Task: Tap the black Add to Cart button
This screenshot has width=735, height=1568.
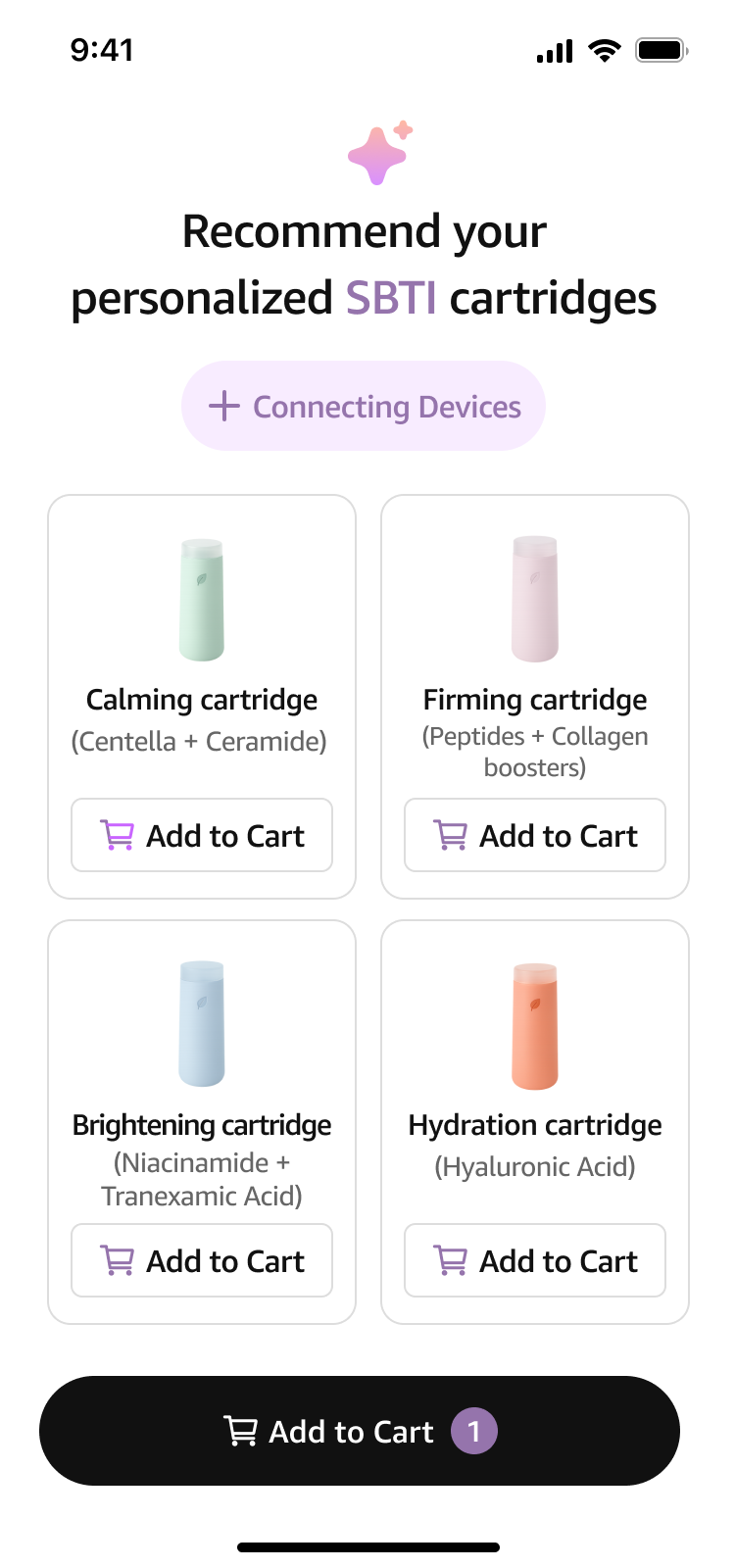Action: point(360,1431)
